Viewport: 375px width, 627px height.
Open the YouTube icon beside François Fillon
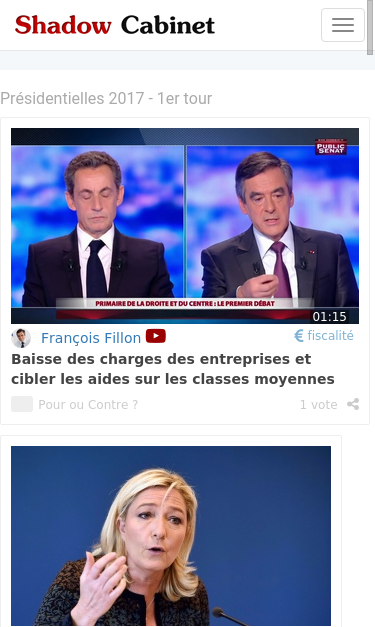156,336
